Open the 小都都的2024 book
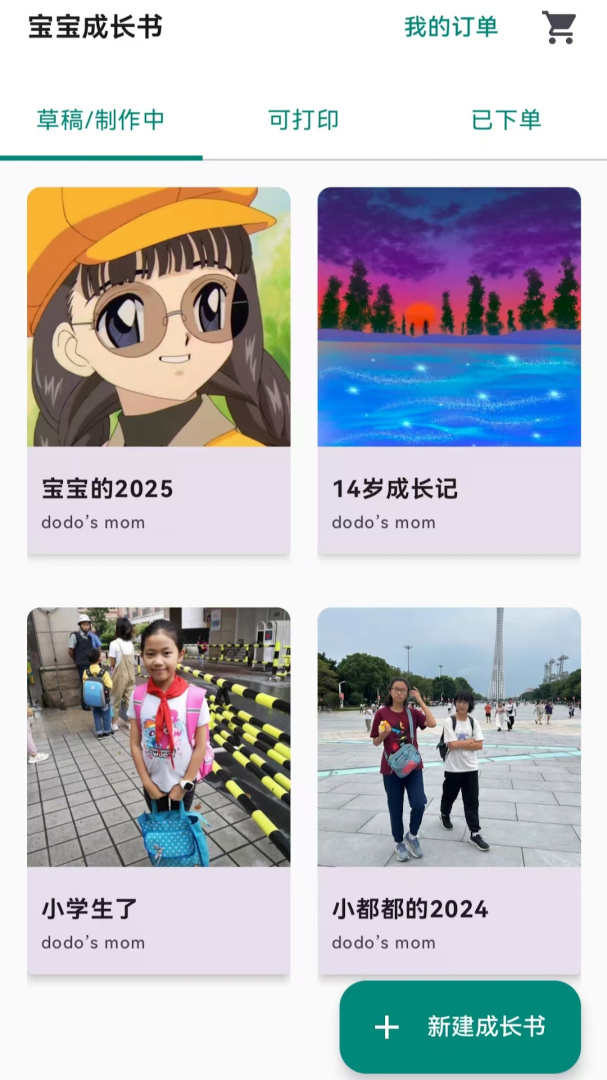The width and height of the screenshot is (607, 1080). [449, 790]
